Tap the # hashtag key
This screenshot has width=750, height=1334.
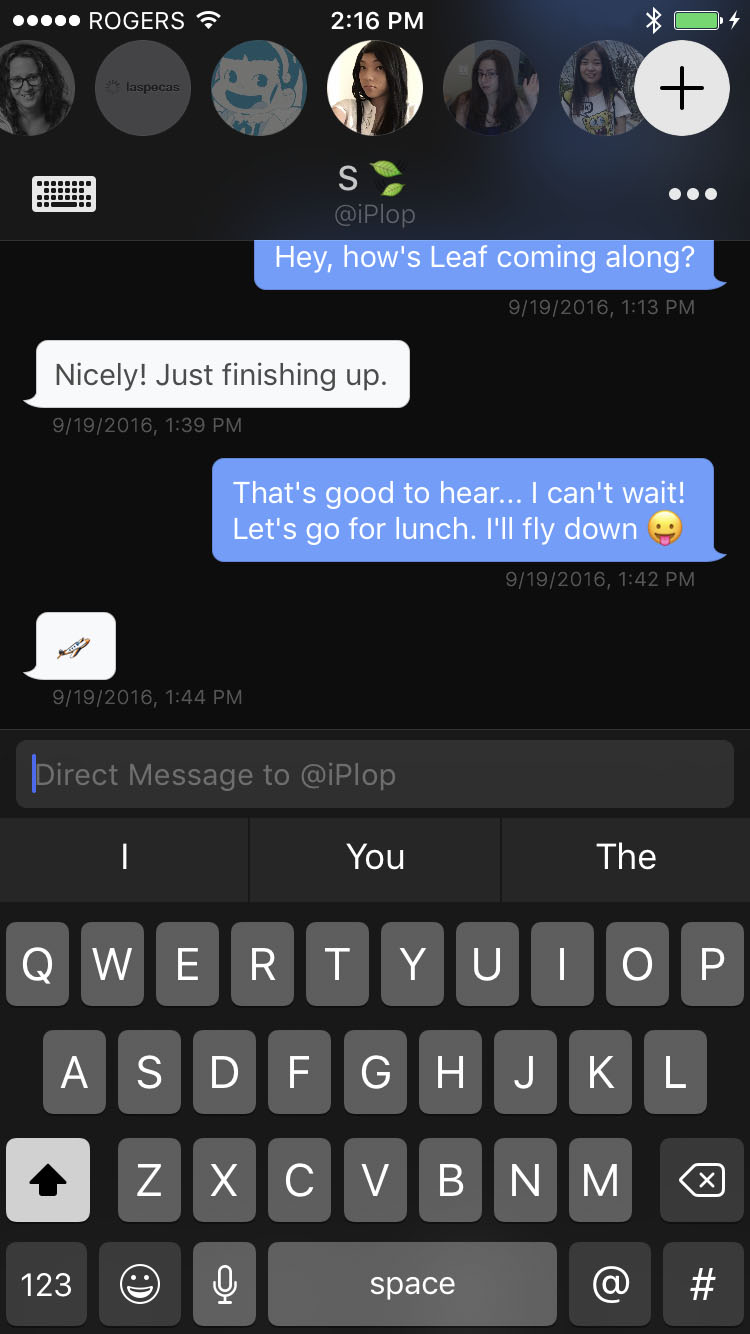pyautogui.click(x=702, y=1284)
